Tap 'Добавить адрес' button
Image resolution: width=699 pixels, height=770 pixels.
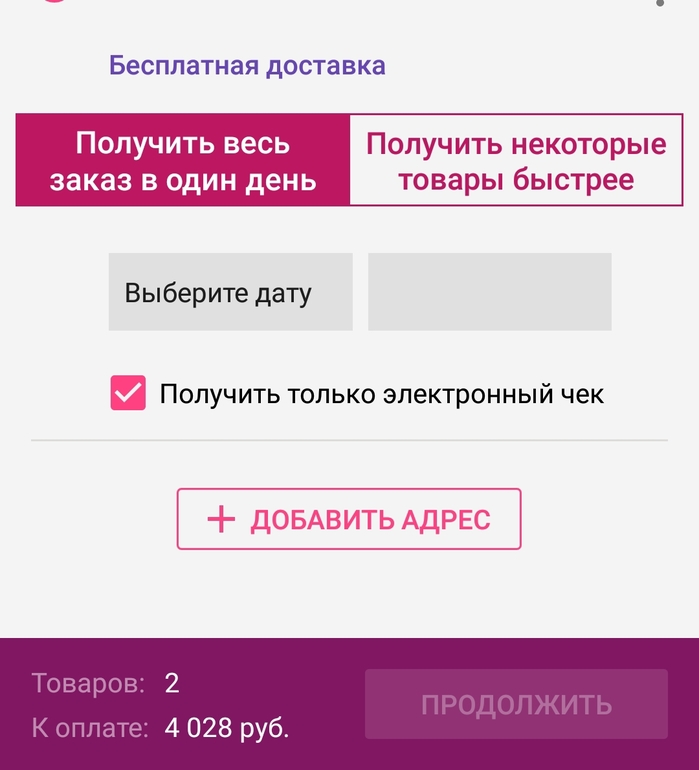pyautogui.click(x=349, y=519)
